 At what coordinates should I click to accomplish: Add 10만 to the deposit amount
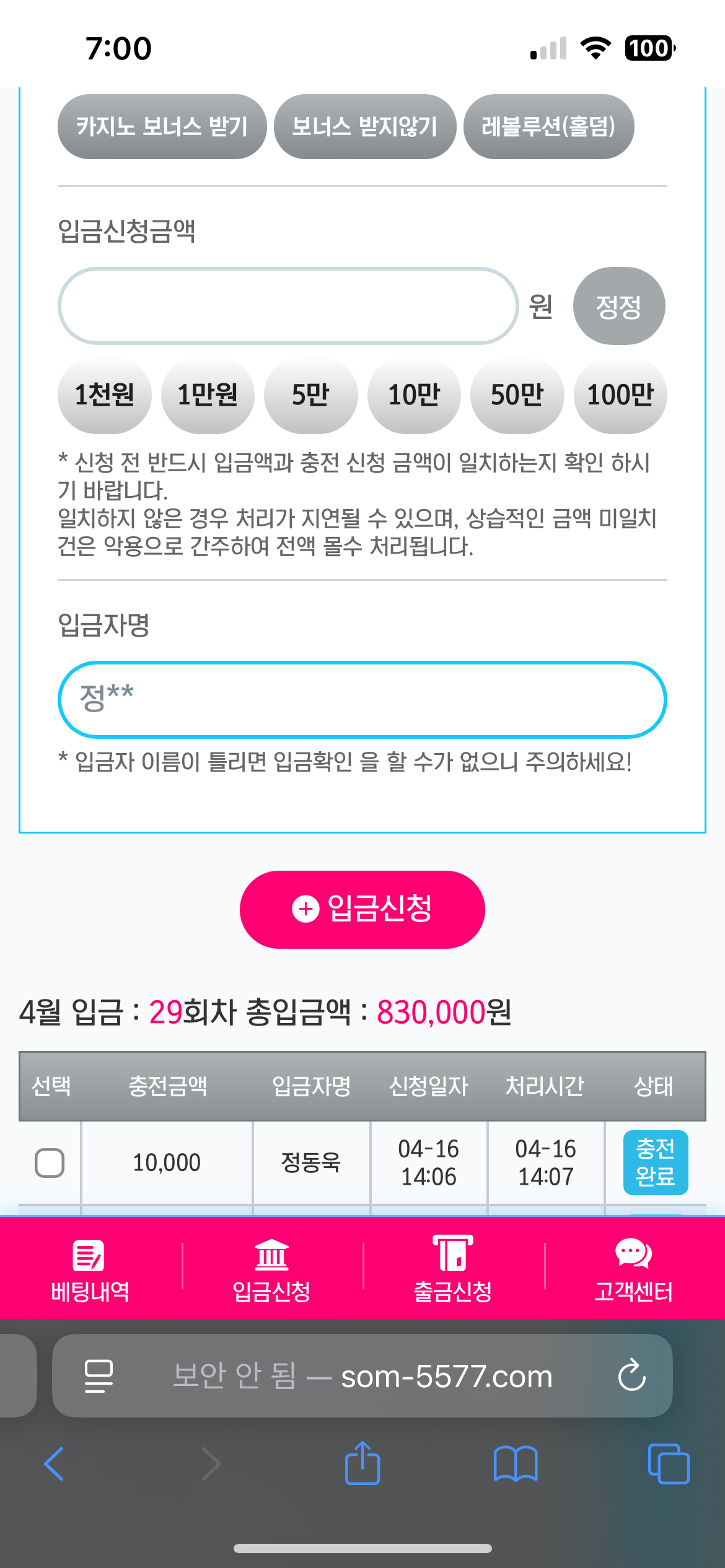coord(414,395)
